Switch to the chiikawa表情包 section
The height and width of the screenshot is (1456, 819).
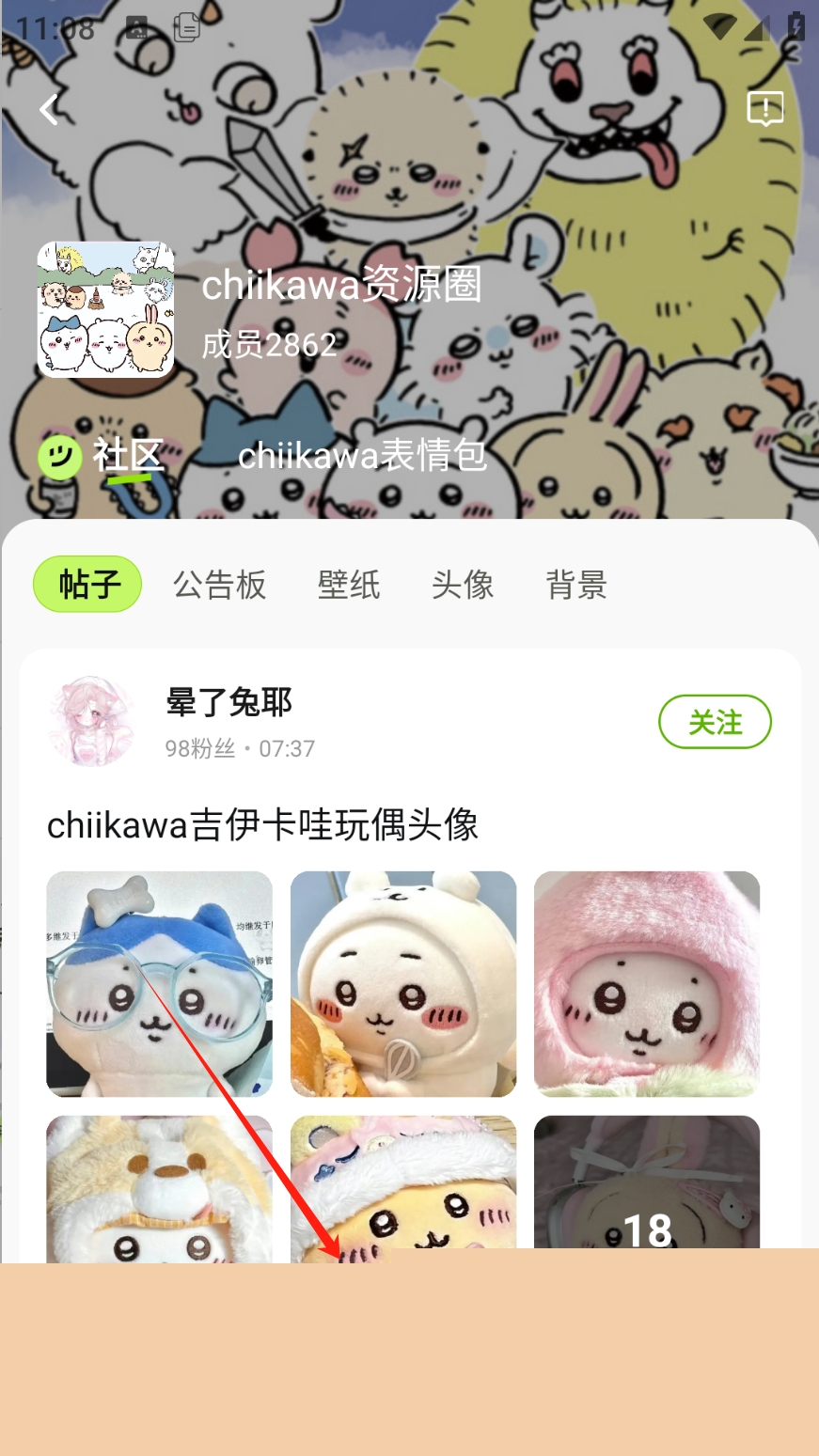click(362, 456)
